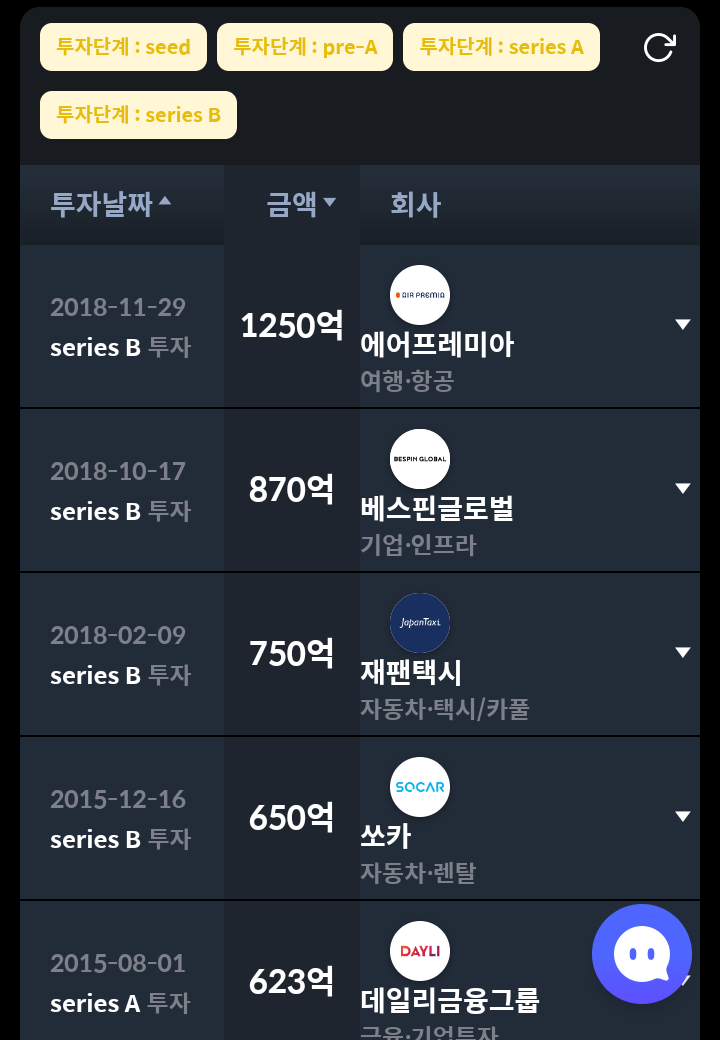This screenshot has height=1040, width=720.
Task: Remove the 투자단계 : seed filter chip
Action: [123, 47]
